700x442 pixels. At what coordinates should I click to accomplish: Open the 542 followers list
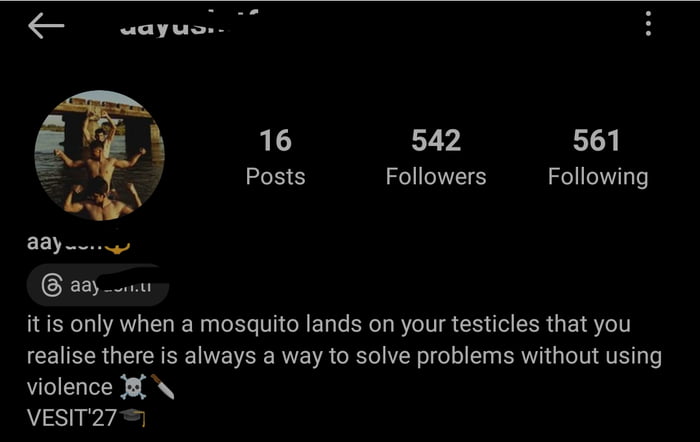click(436, 158)
